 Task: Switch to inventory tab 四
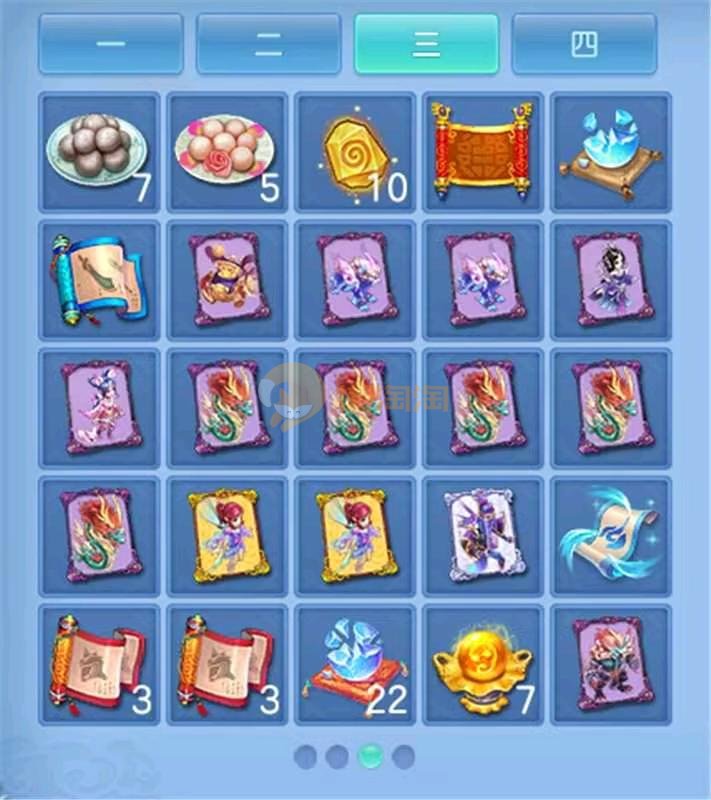(x=584, y=43)
